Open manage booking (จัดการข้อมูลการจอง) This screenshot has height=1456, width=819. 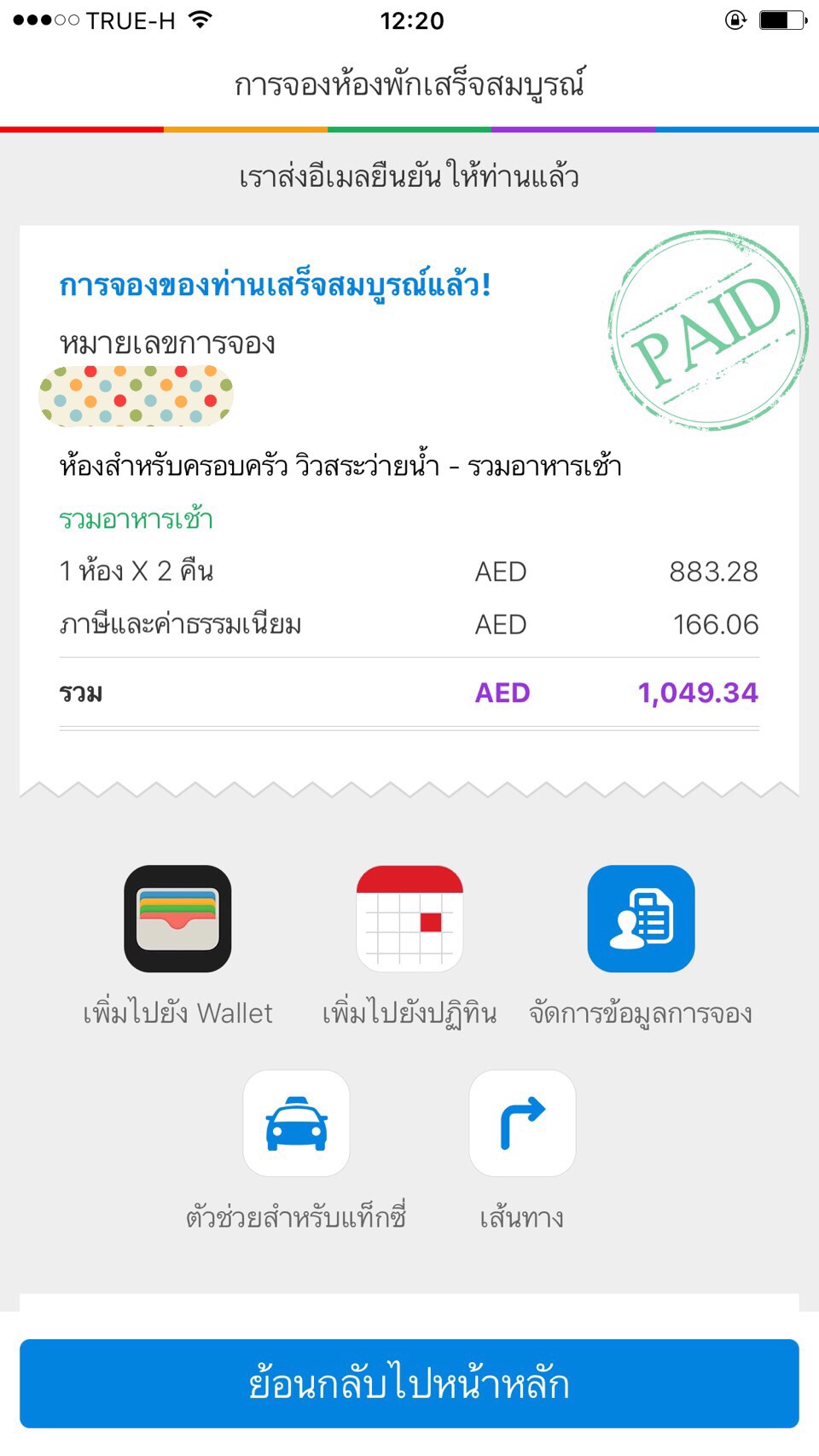[641, 919]
